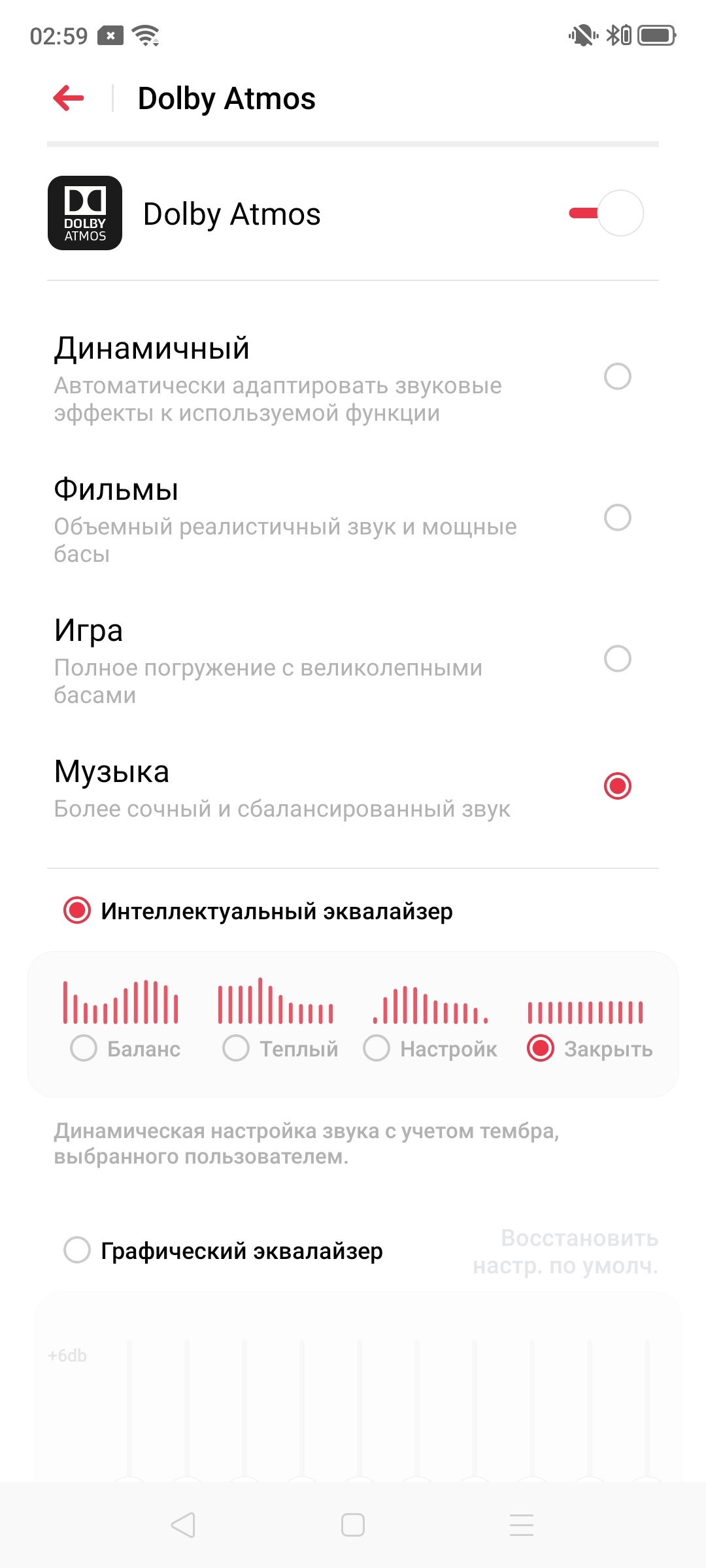
Task: Select the Закрыть equalizer option
Action: click(541, 1049)
